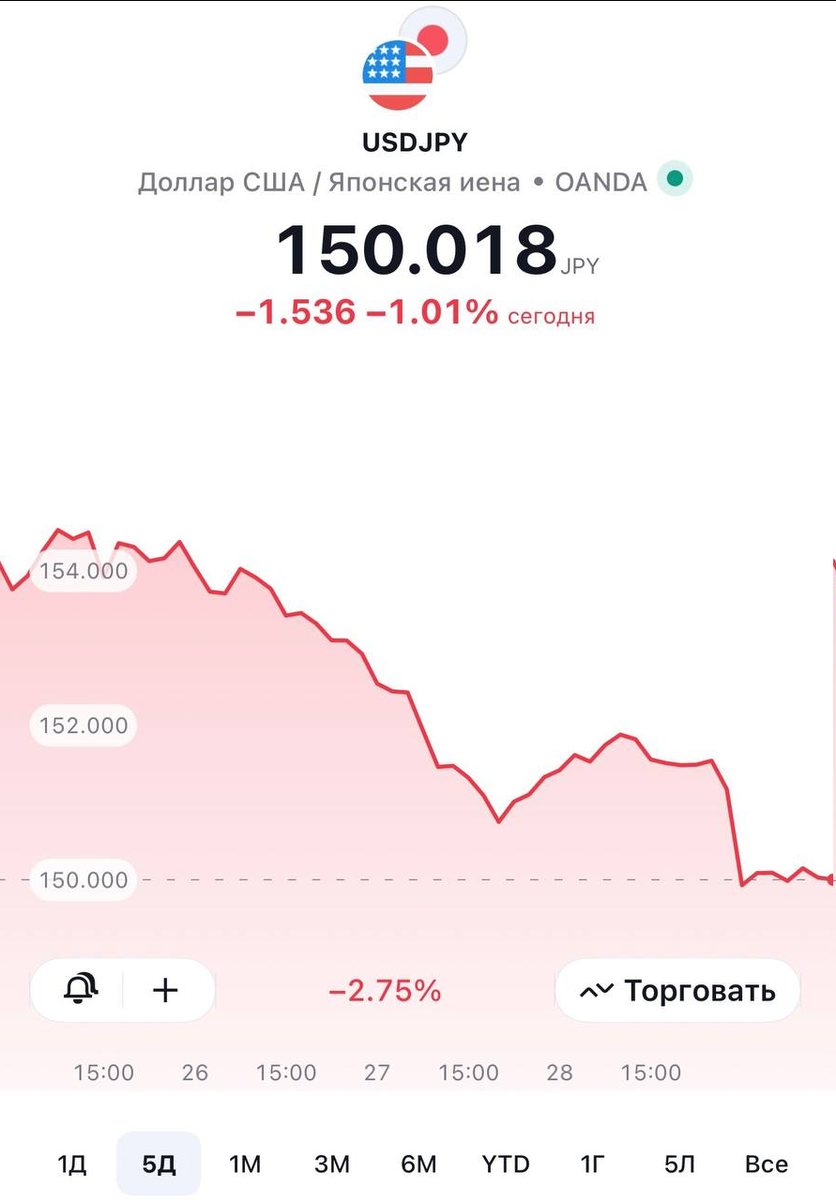Add a price alert with the bell
The height and width of the screenshot is (1200, 836).
pyautogui.click(x=80, y=990)
